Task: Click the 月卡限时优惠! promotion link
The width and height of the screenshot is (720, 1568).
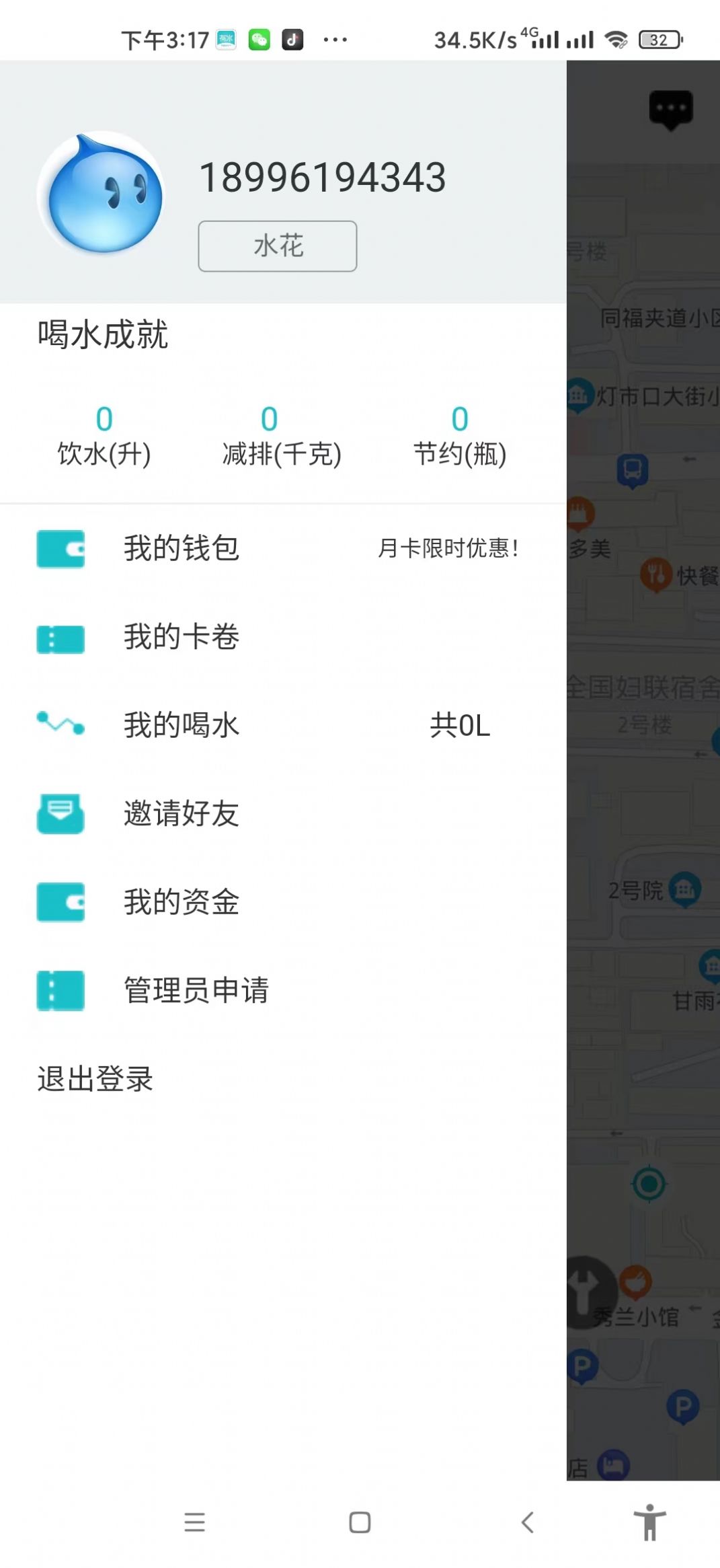Action: point(447,548)
